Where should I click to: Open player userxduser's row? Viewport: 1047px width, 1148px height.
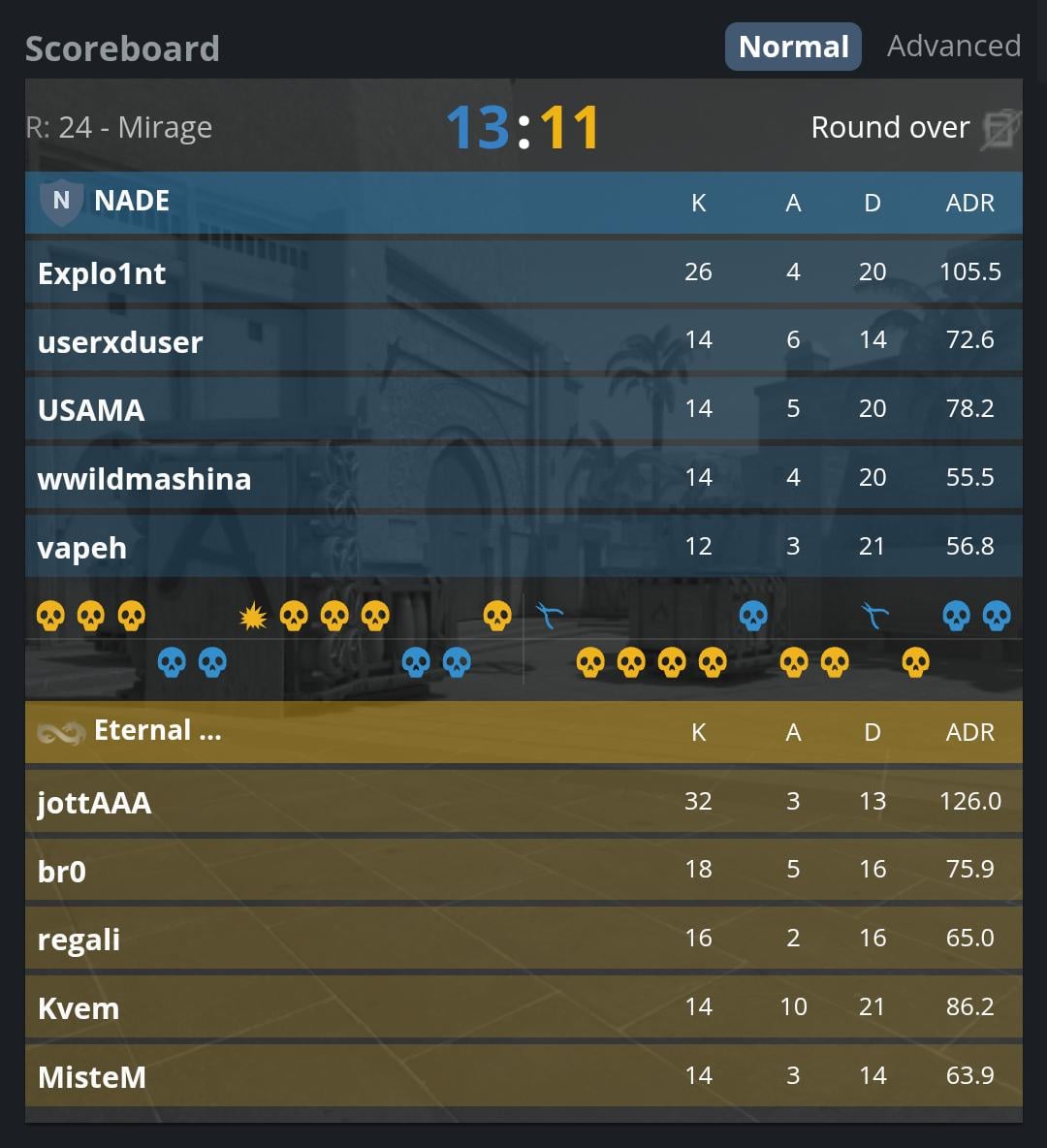[x=523, y=340]
